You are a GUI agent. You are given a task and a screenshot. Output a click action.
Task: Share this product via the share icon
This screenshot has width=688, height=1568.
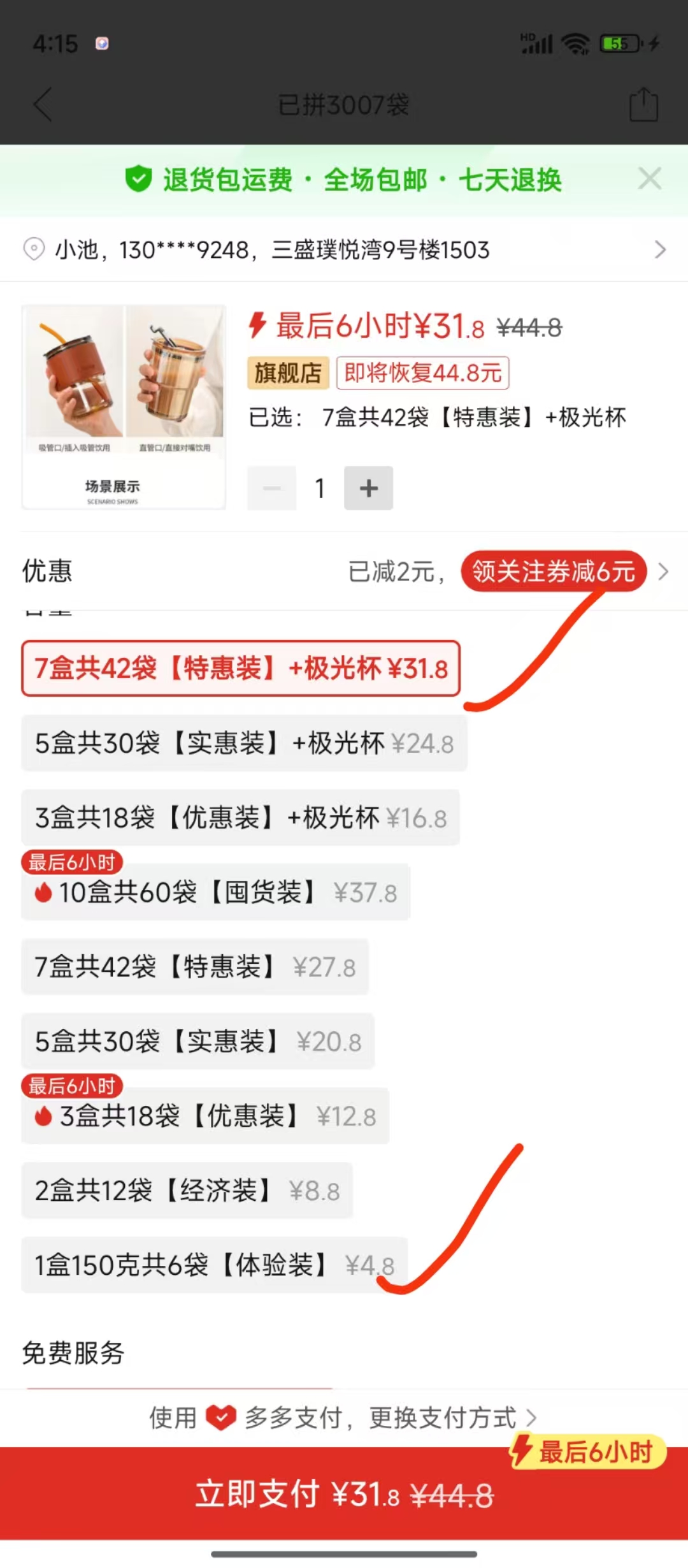point(643,104)
